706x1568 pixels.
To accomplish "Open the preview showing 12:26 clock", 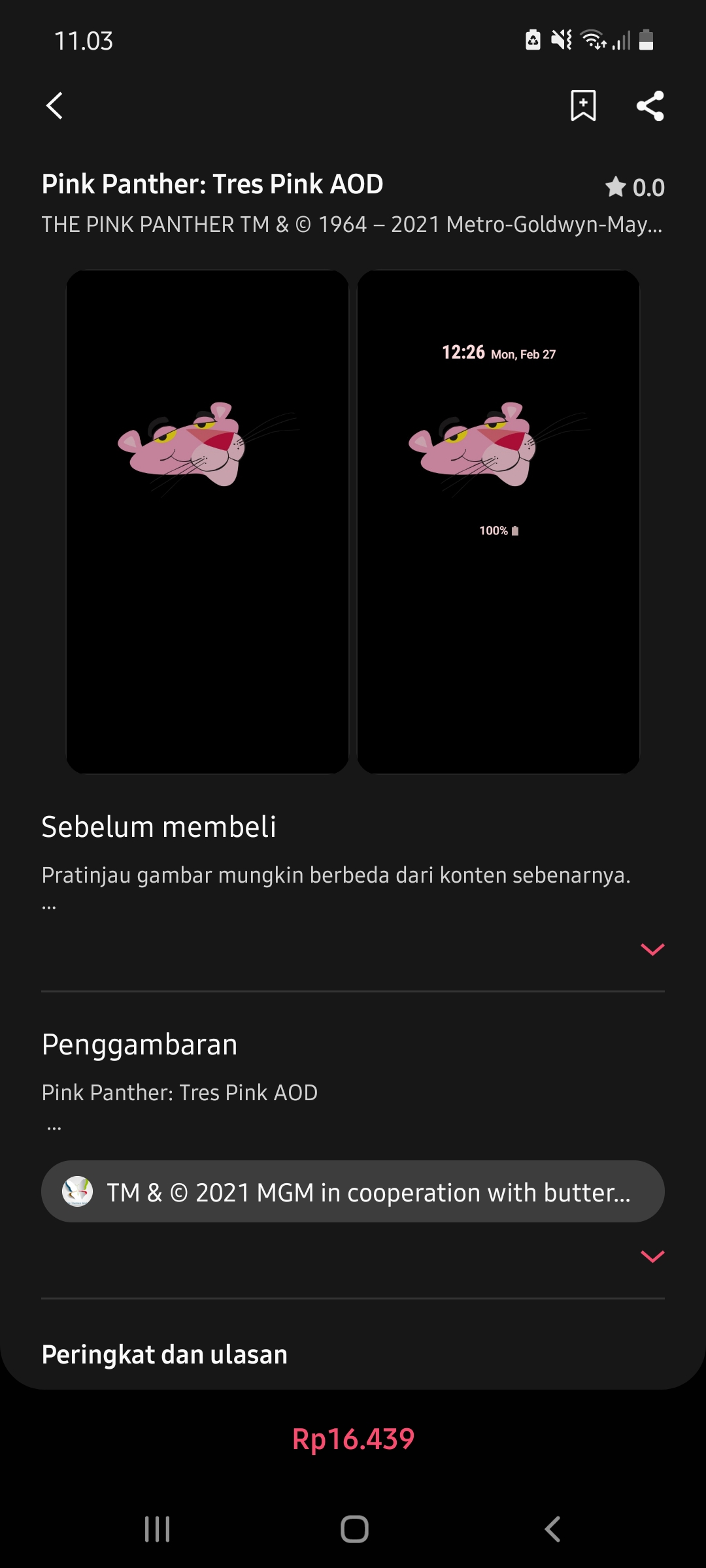I will click(x=498, y=521).
